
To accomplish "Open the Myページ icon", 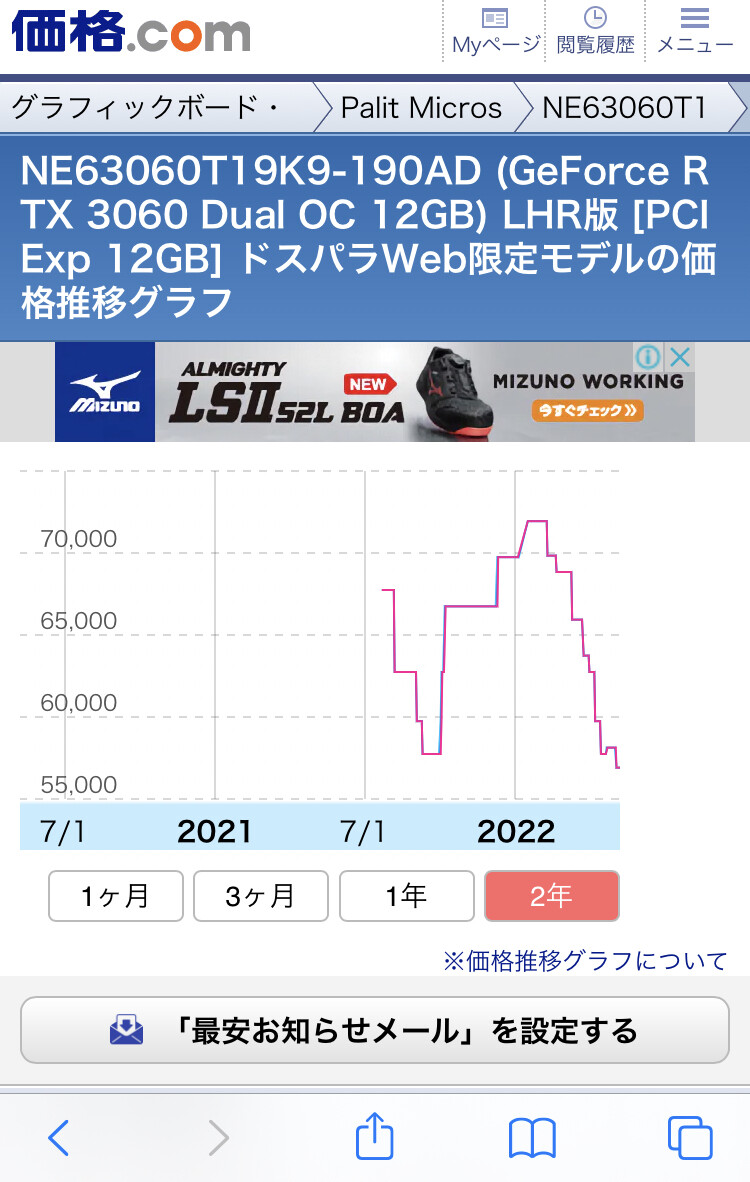I will 495,31.
